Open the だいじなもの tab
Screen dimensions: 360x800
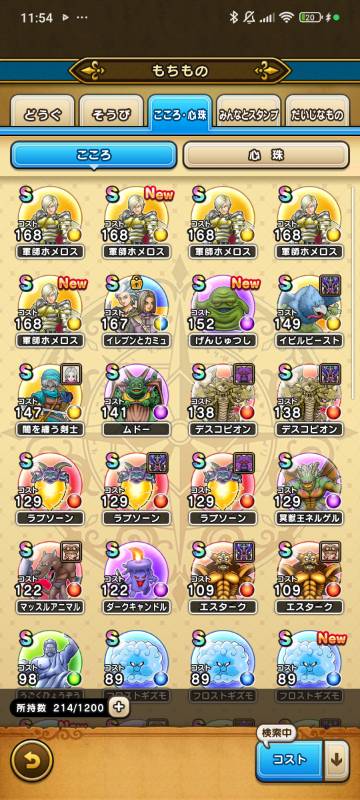point(317,113)
